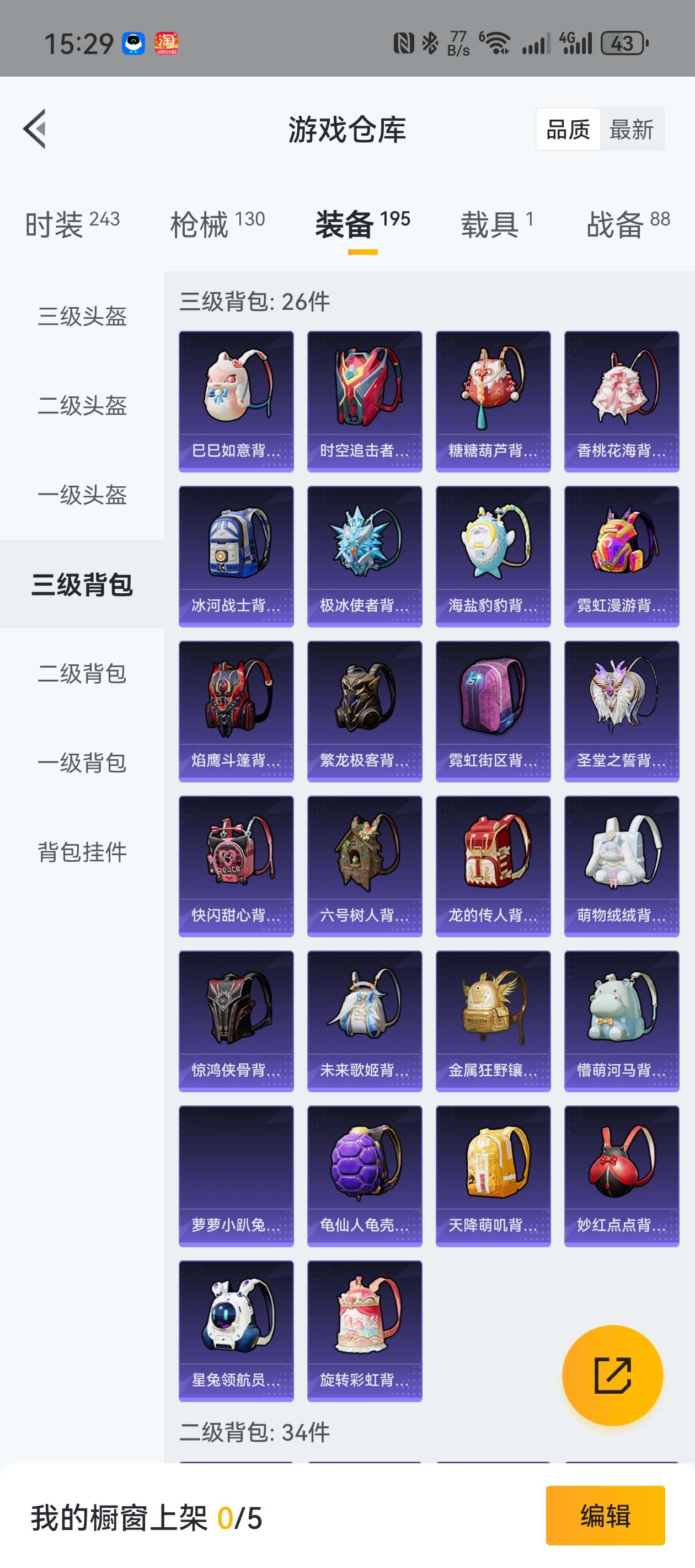Select 一级背包 in the sidebar
Viewport: 695px width, 1568px height.
coord(82,762)
